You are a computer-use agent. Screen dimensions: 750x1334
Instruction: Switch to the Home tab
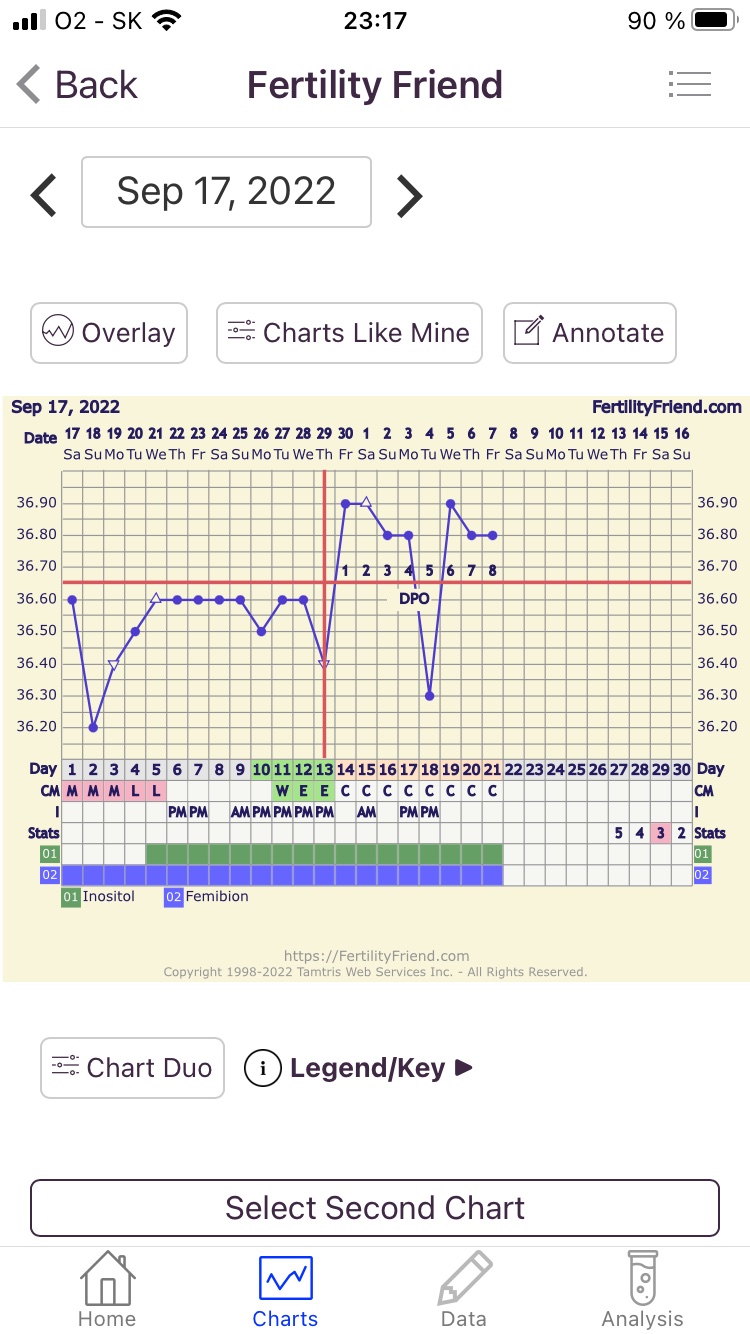click(x=107, y=1290)
